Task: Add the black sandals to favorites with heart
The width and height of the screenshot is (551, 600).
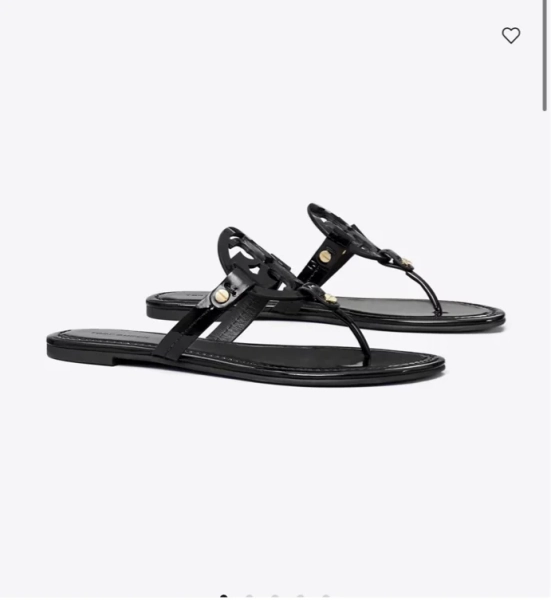Action: pos(511,36)
